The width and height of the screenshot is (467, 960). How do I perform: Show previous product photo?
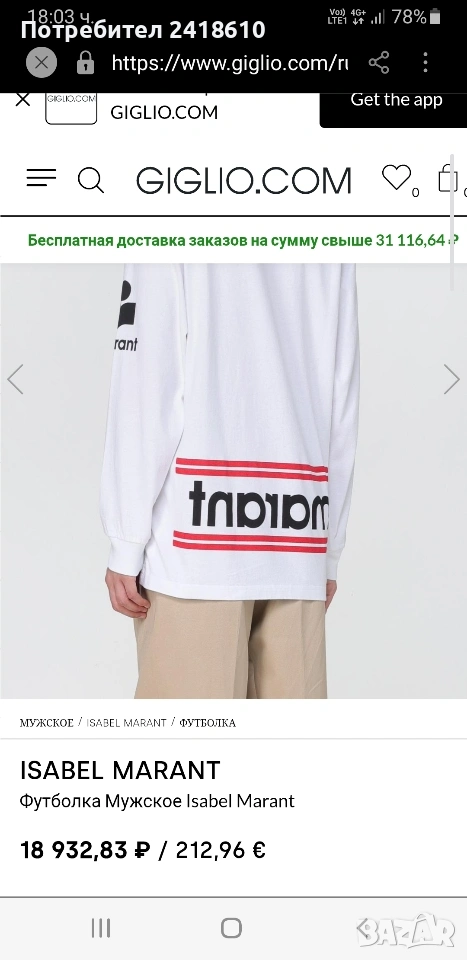(15, 379)
